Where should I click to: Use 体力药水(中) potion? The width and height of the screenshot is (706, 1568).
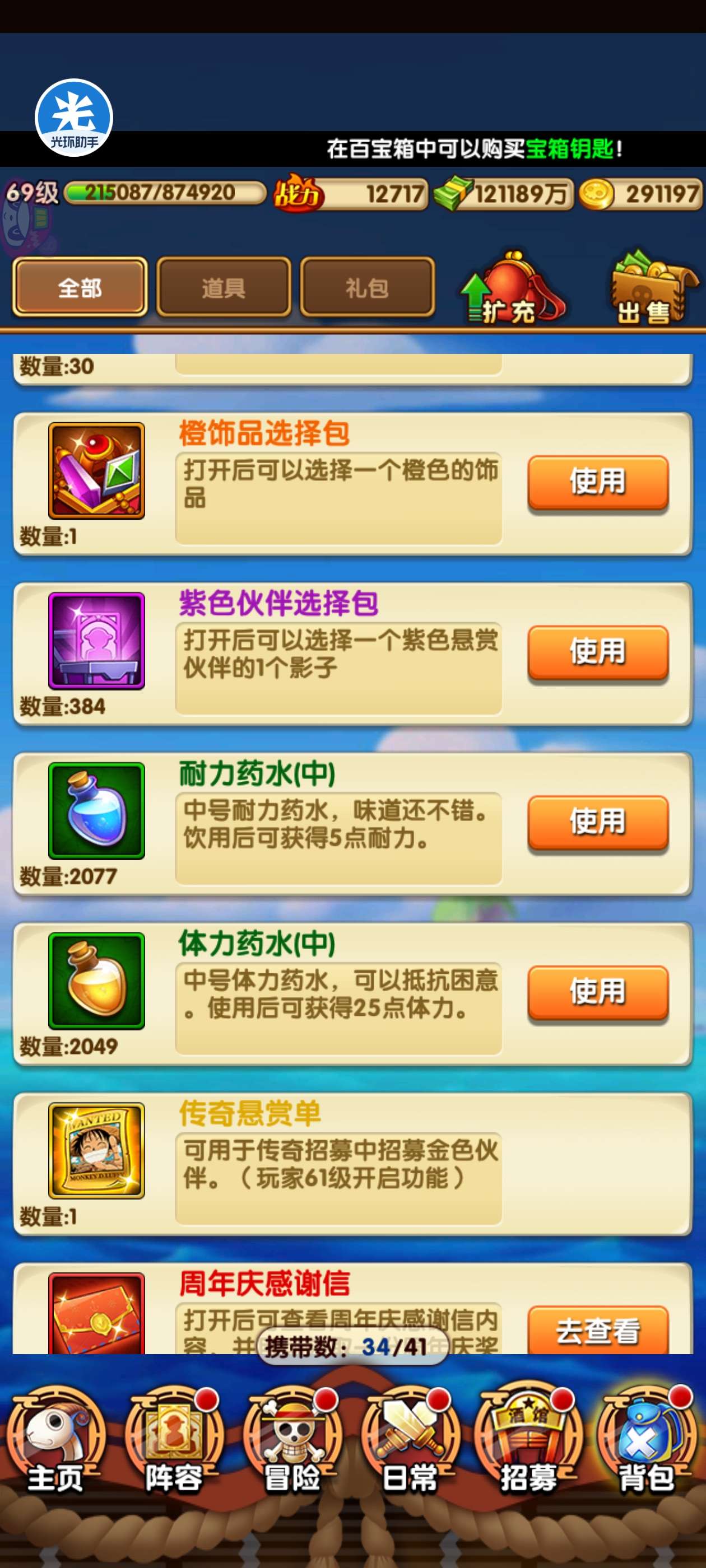597,992
